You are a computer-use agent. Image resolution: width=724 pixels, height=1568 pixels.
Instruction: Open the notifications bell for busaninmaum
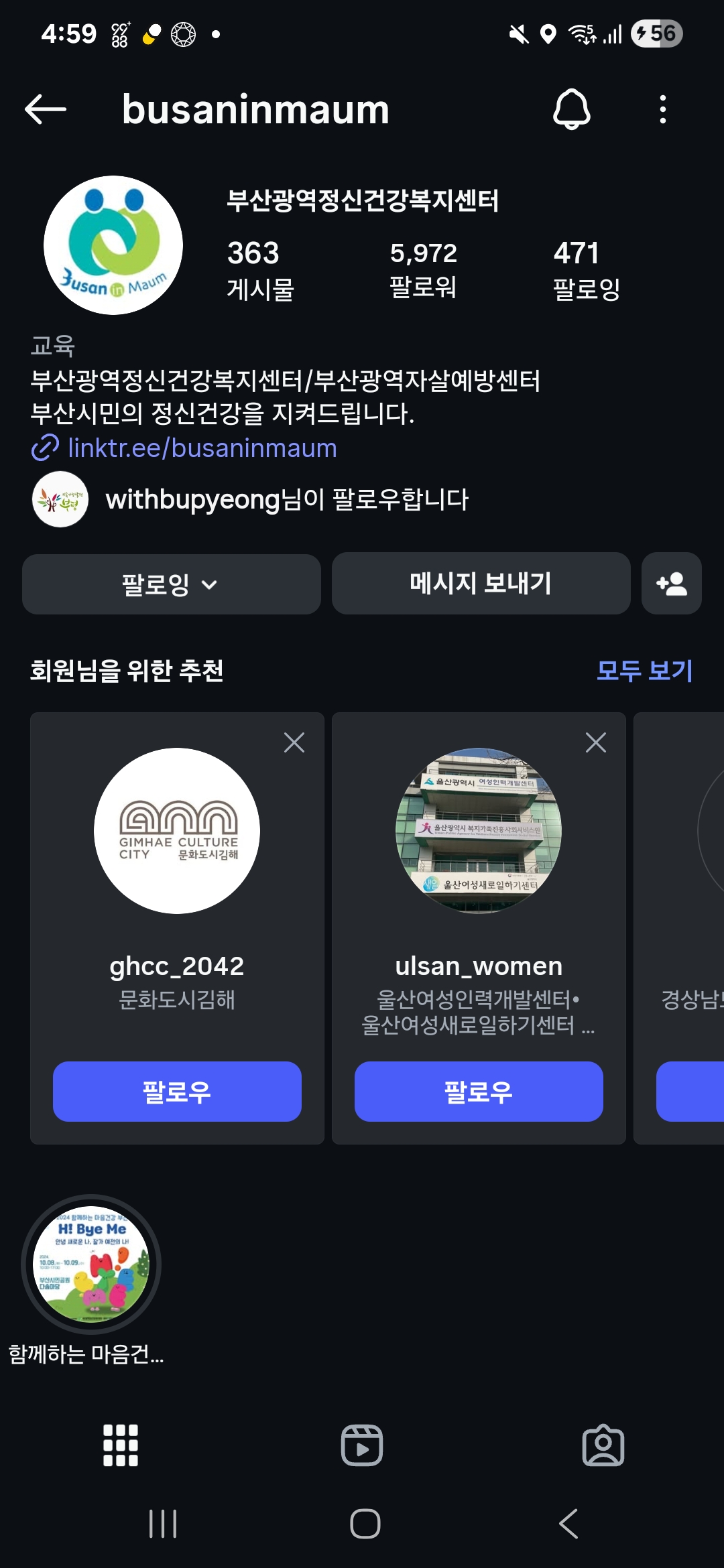(571, 109)
